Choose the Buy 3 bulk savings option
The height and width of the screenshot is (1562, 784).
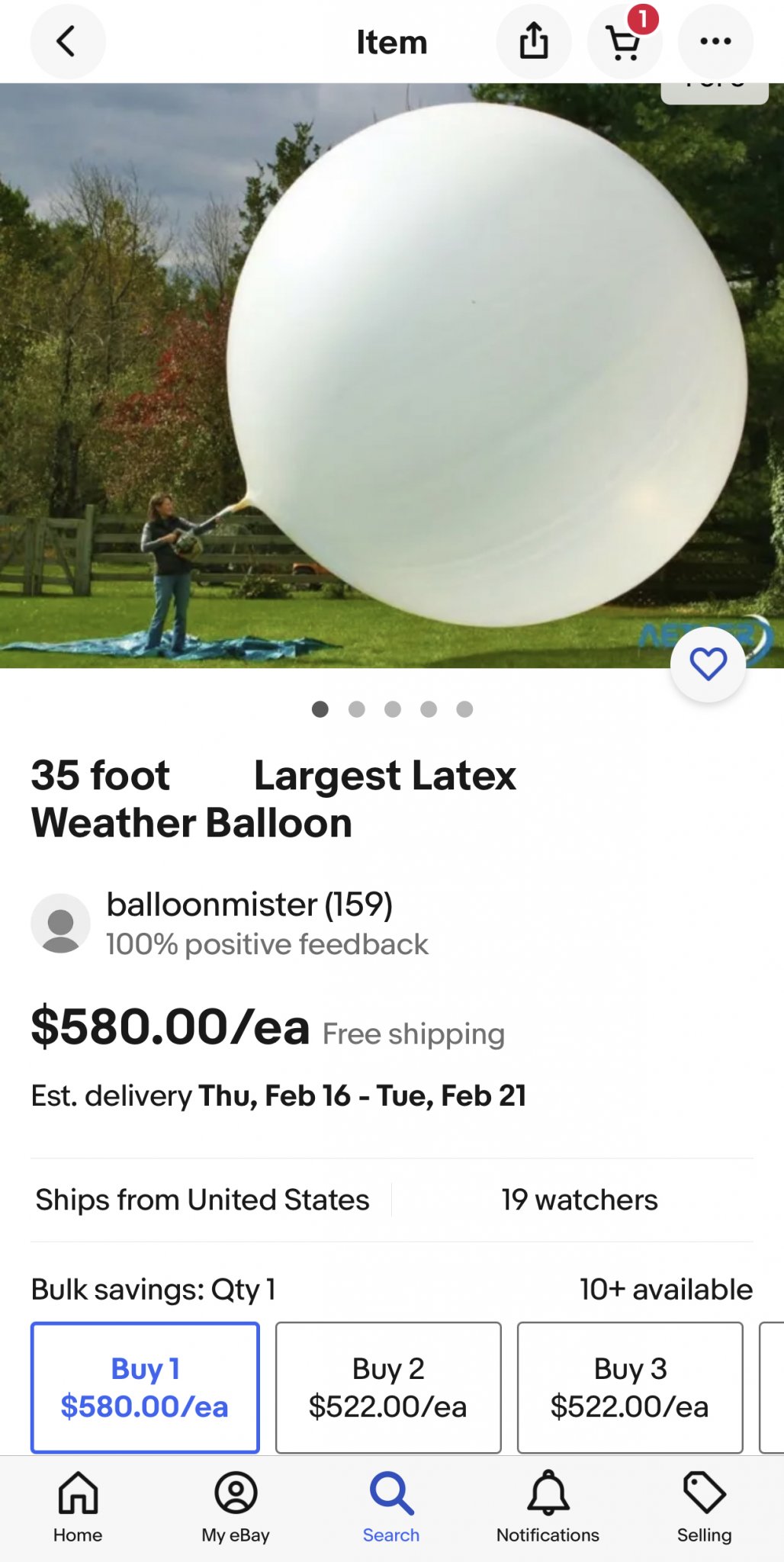pos(630,1387)
